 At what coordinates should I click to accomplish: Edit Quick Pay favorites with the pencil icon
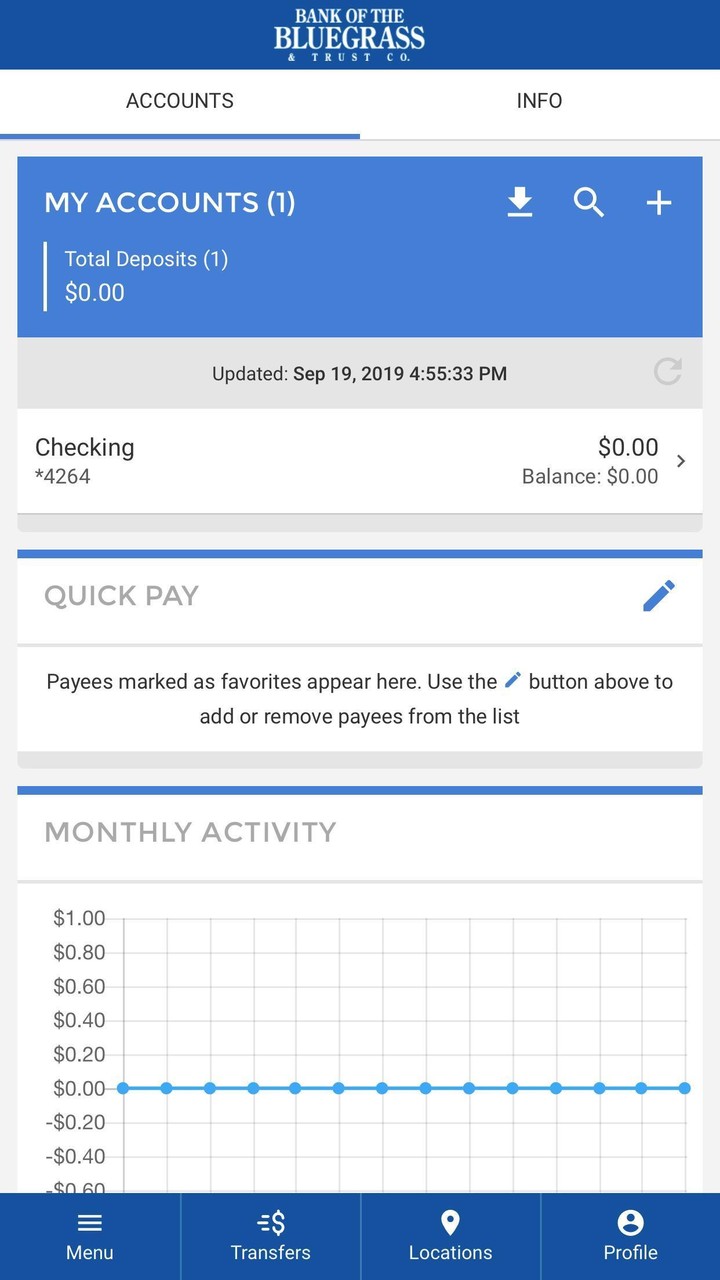coord(659,594)
